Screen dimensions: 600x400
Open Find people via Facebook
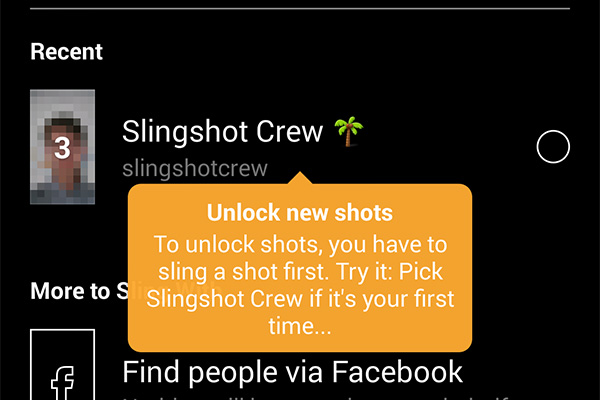point(292,372)
